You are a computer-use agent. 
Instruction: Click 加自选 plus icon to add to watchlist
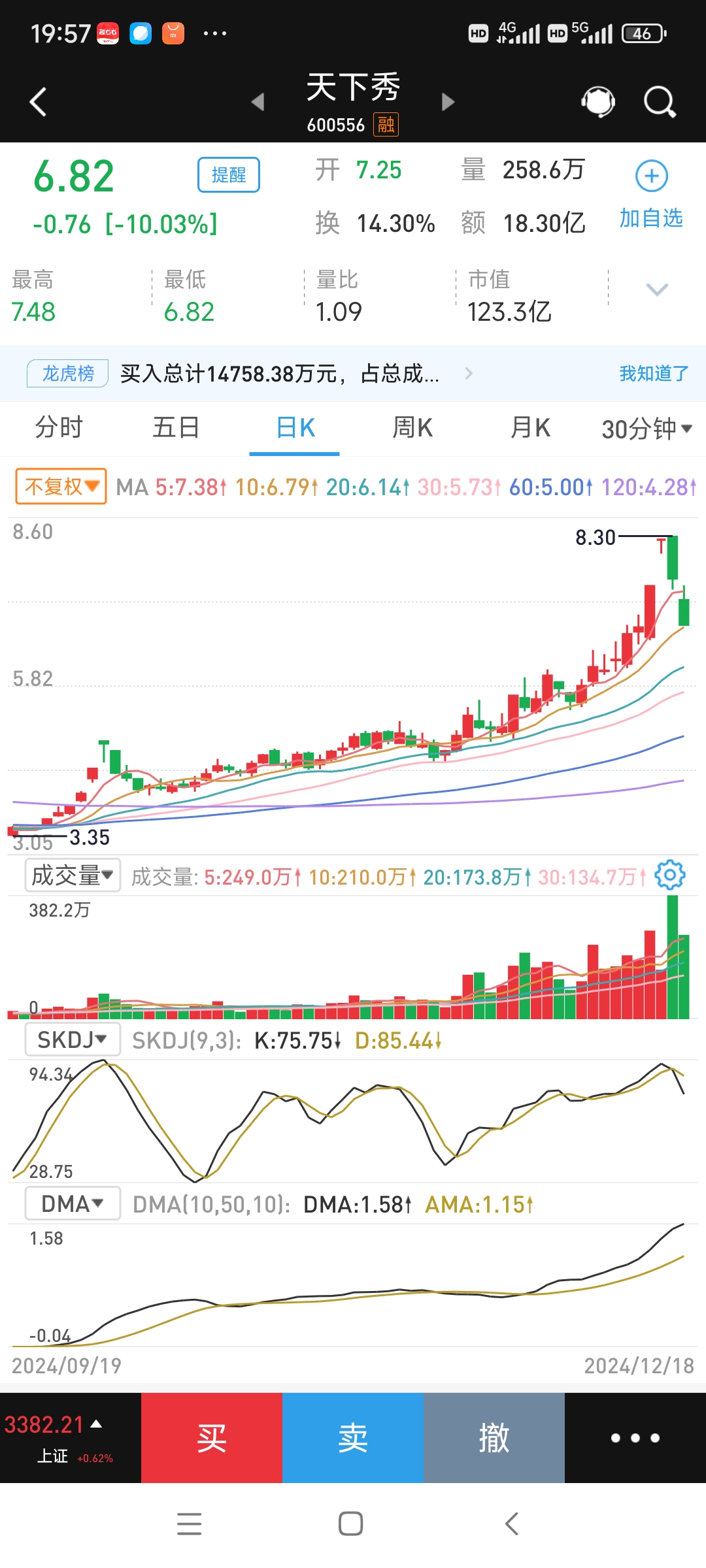click(x=650, y=175)
